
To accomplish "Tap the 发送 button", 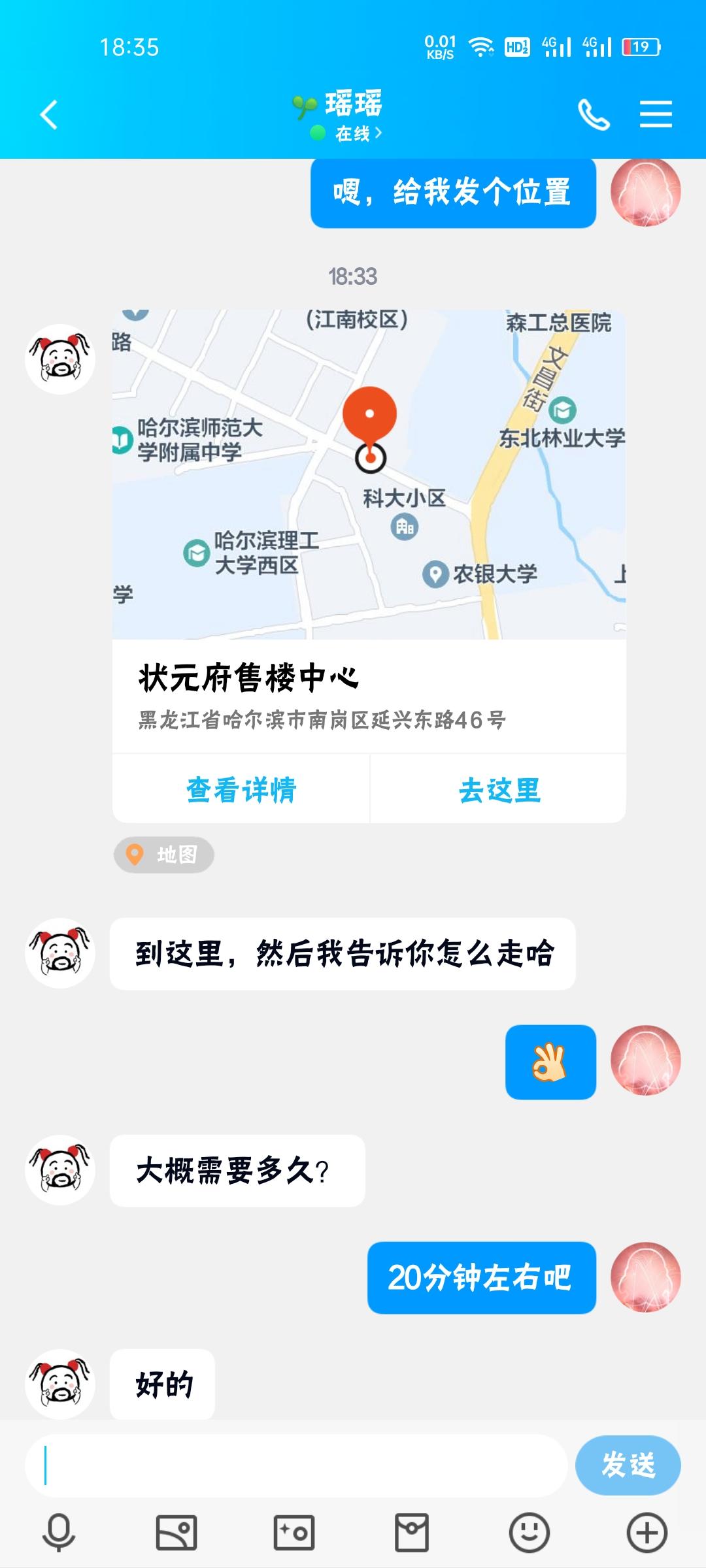I will click(628, 1465).
